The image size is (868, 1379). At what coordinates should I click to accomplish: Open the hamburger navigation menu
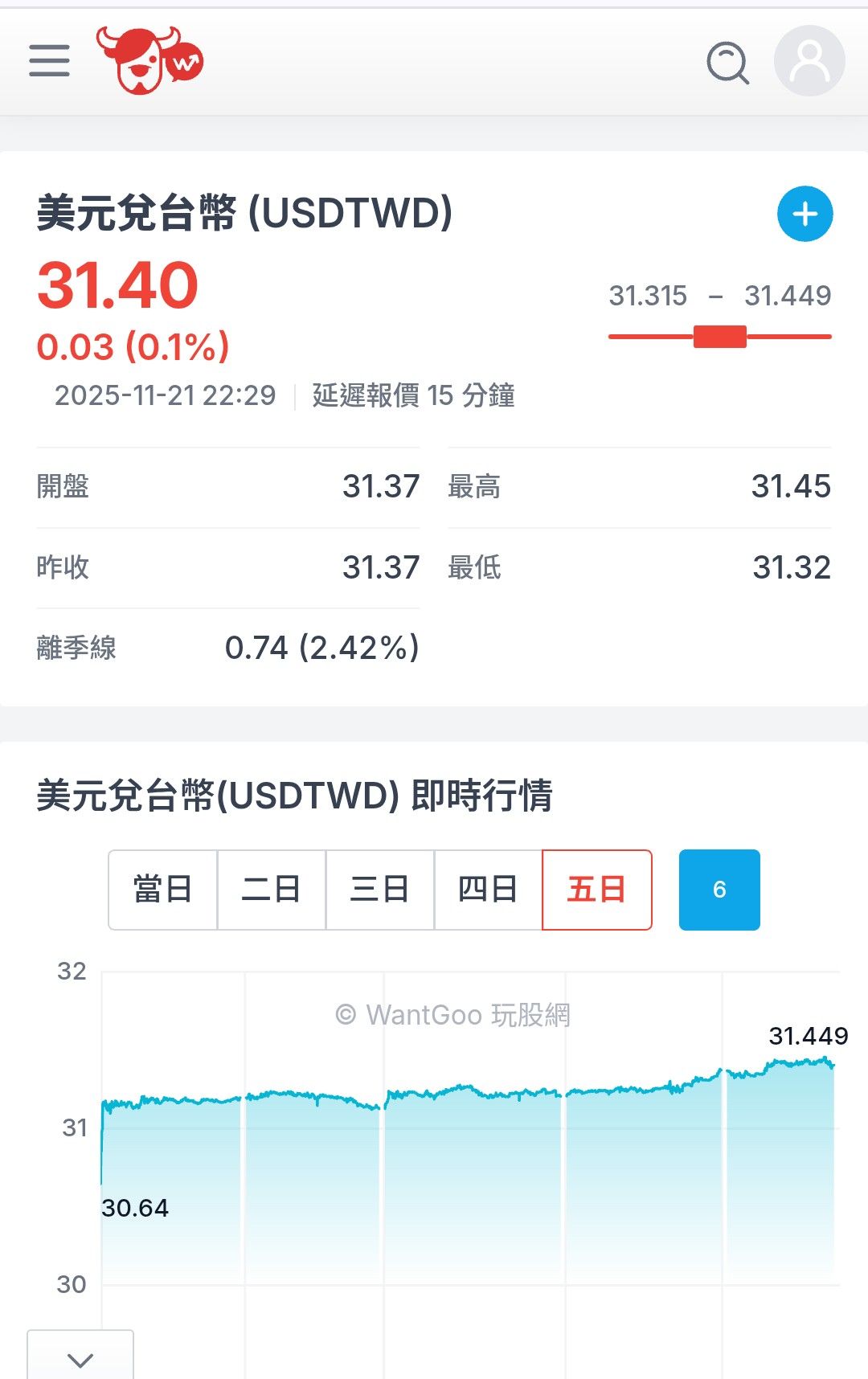click(47, 62)
